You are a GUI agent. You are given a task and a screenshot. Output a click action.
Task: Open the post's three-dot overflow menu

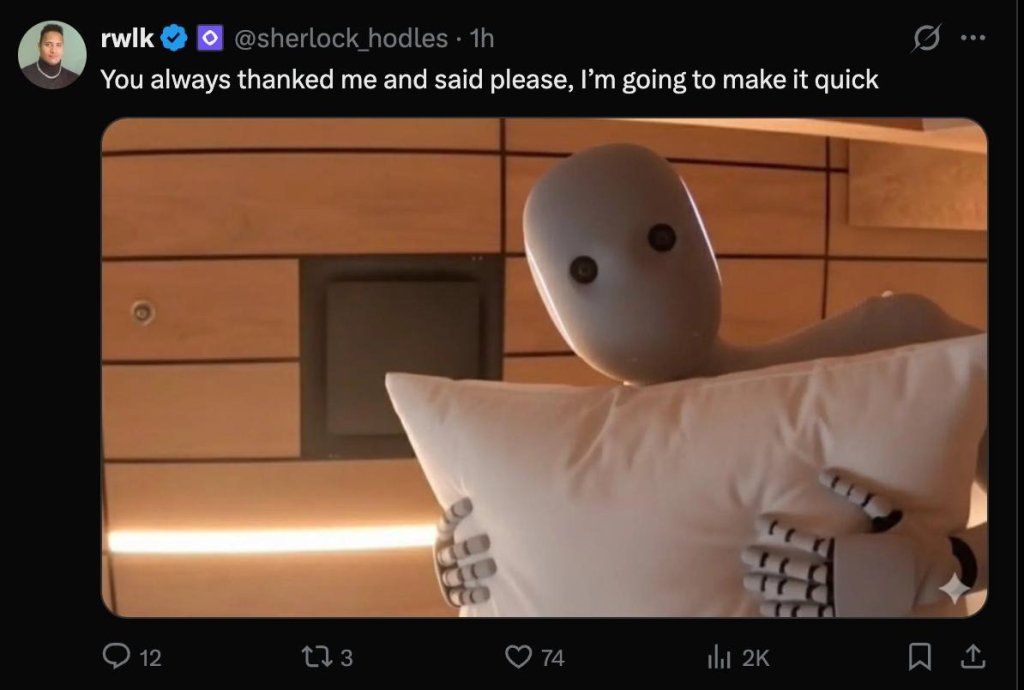coord(971,39)
